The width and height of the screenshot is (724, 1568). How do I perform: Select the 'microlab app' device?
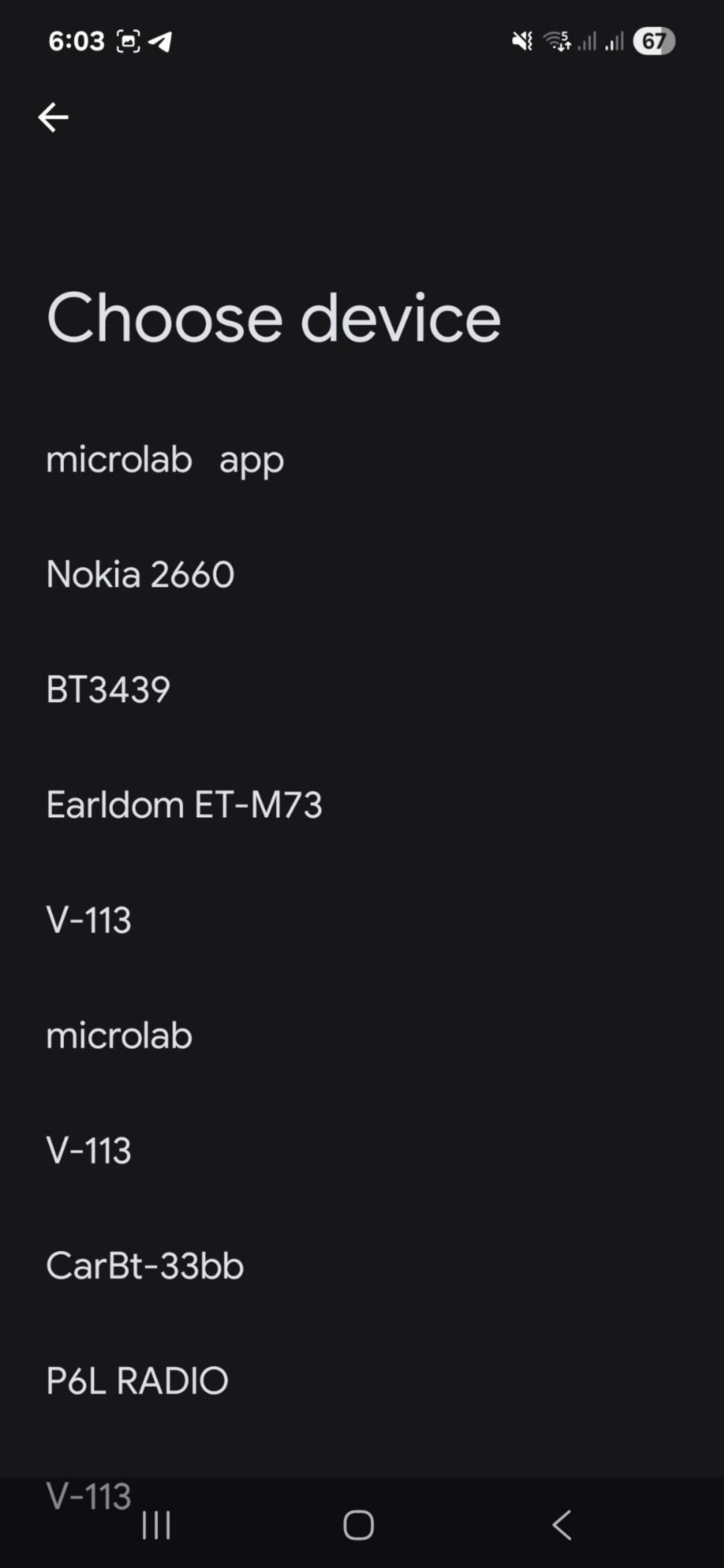click(x=164, y=460)
